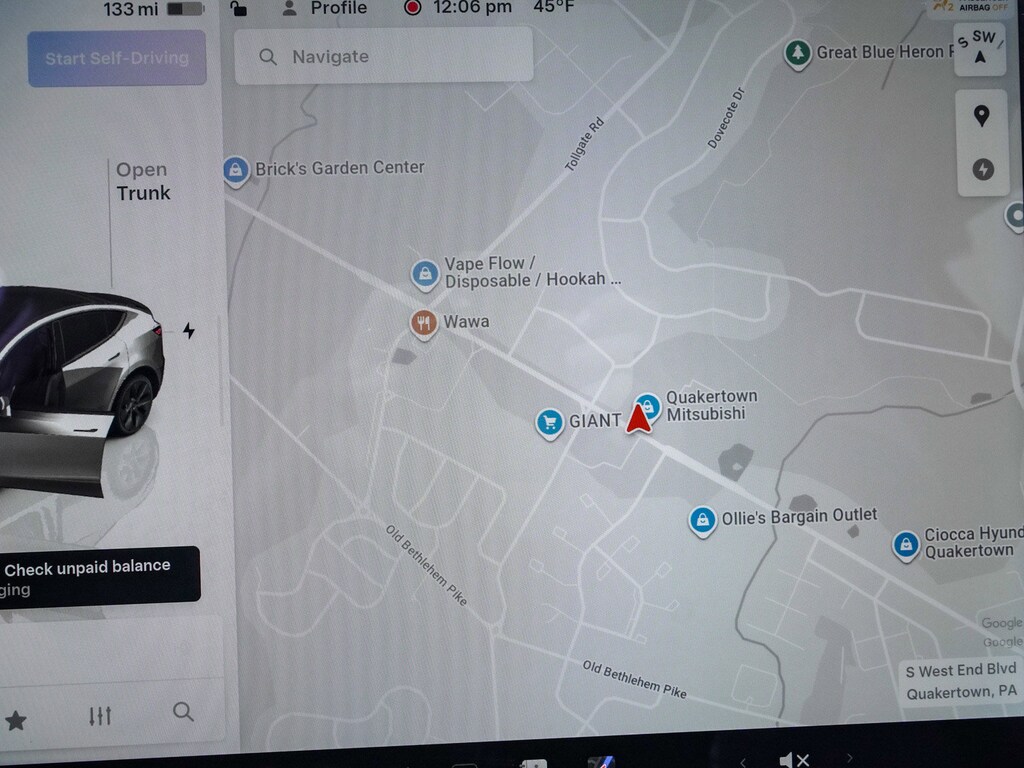Select the Wawa map marker
Viewport: 1024px width, 768px height.
[x=424, y=322]
